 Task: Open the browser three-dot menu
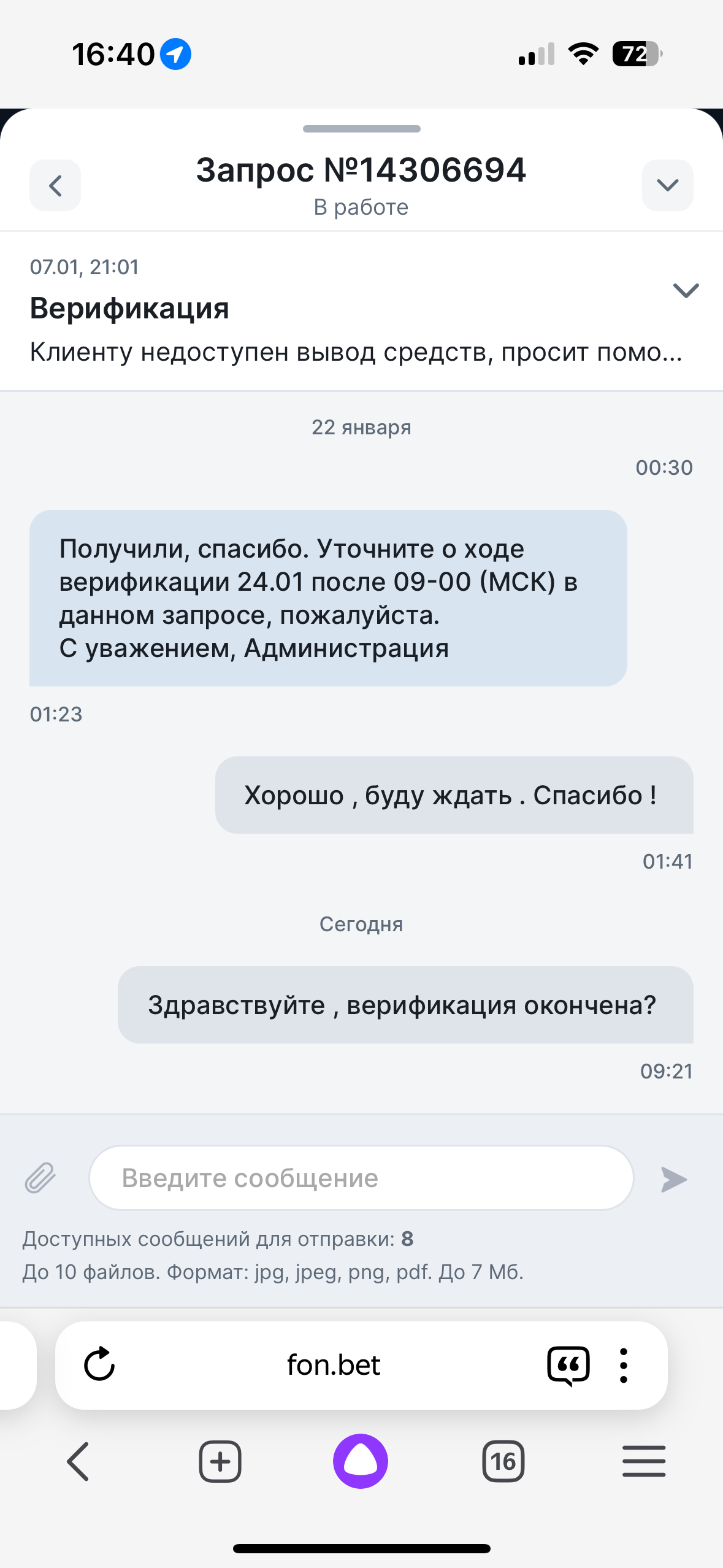pyautogui.click(x=624, y=1365)
